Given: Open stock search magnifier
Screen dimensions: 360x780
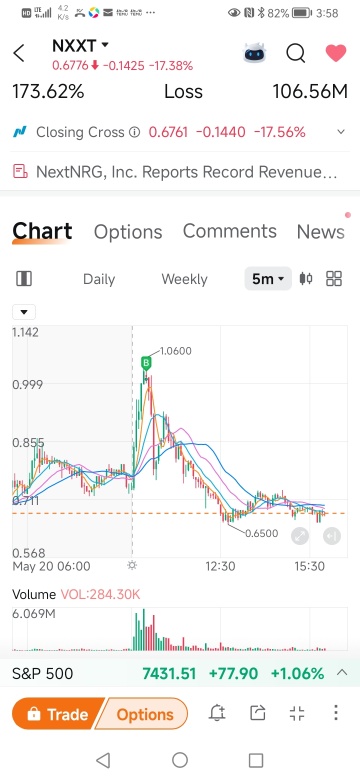Looking at the screenshot, I should [295, 53].
